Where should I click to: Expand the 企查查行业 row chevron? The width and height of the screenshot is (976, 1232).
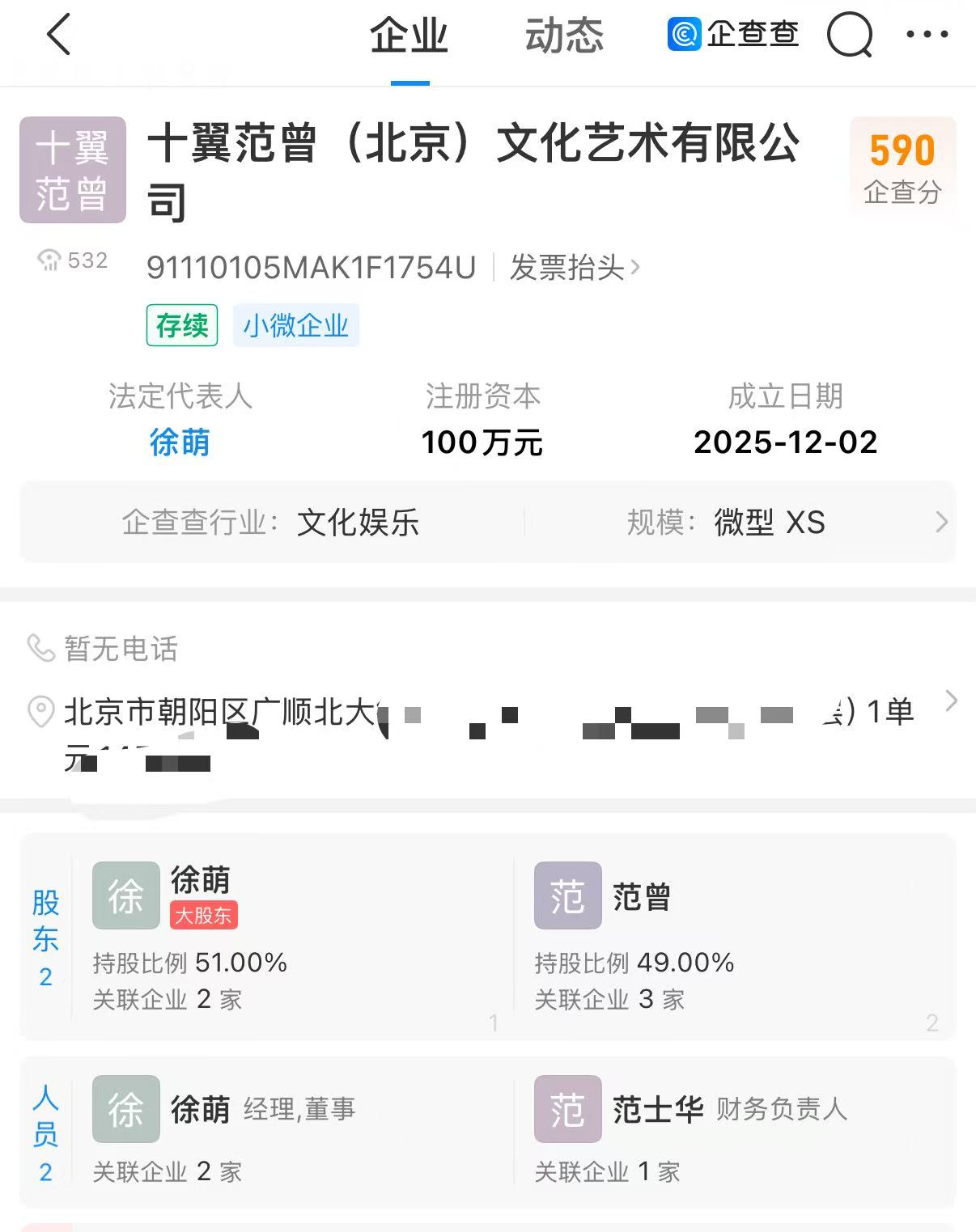pos(941,523)
